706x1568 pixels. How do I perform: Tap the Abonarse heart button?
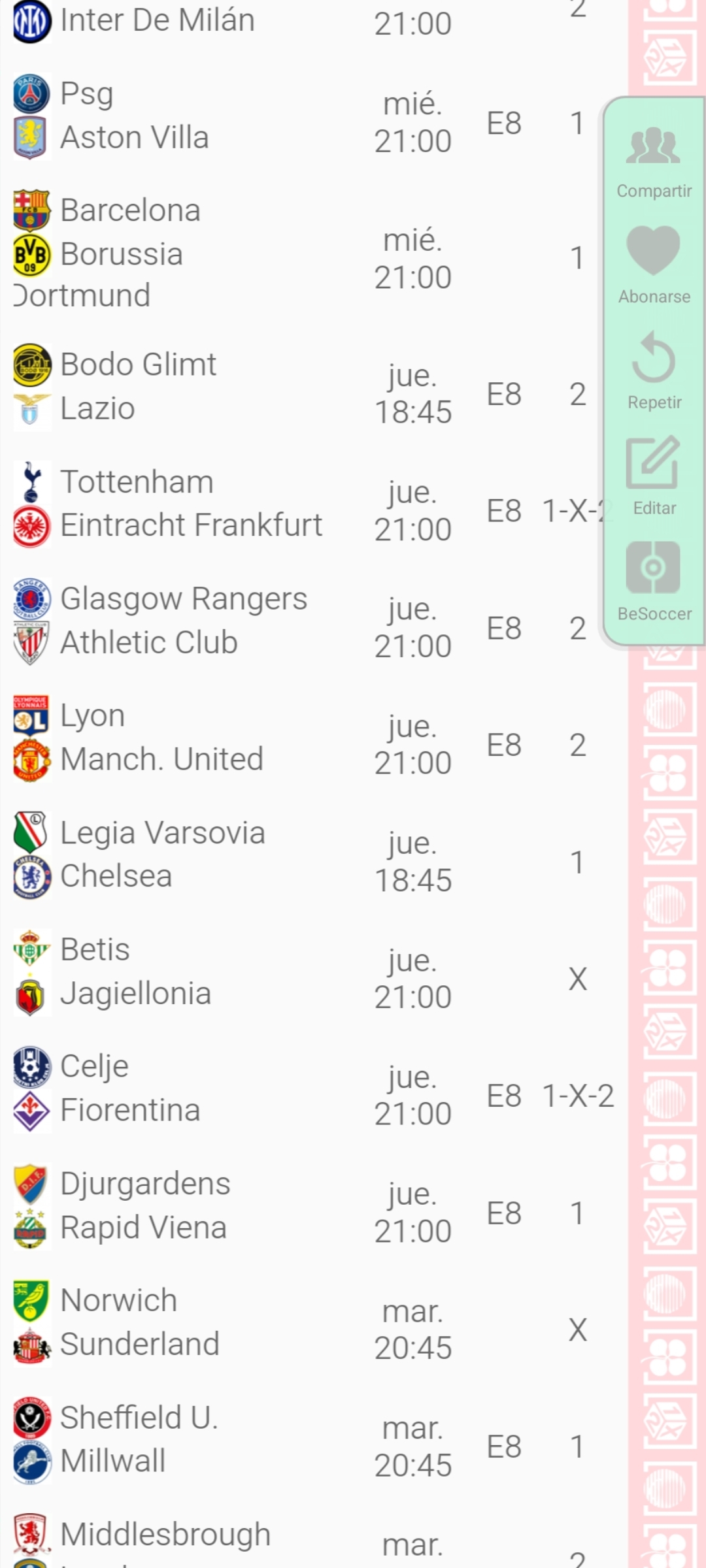tap(654, 266)
